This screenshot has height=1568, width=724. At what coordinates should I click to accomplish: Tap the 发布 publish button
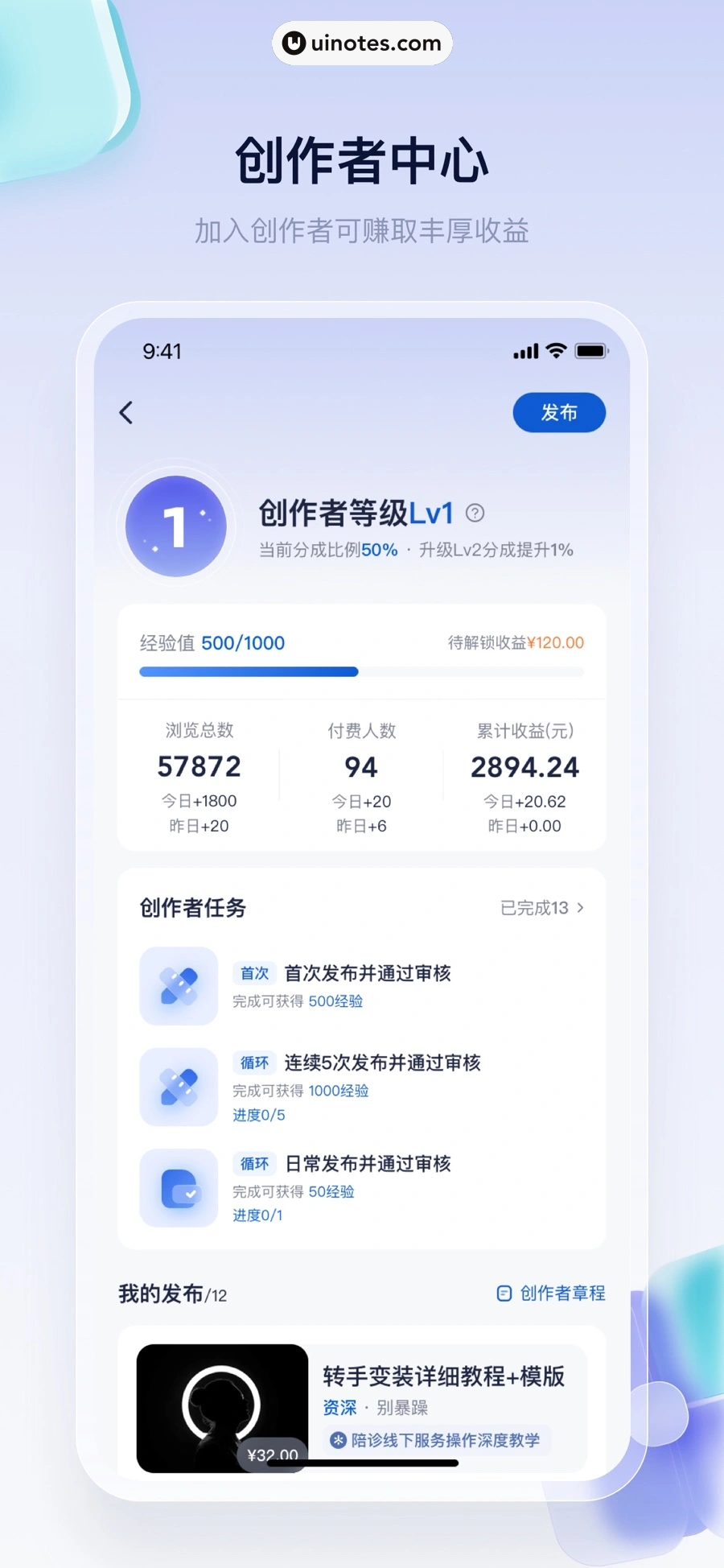click(559, 412)
